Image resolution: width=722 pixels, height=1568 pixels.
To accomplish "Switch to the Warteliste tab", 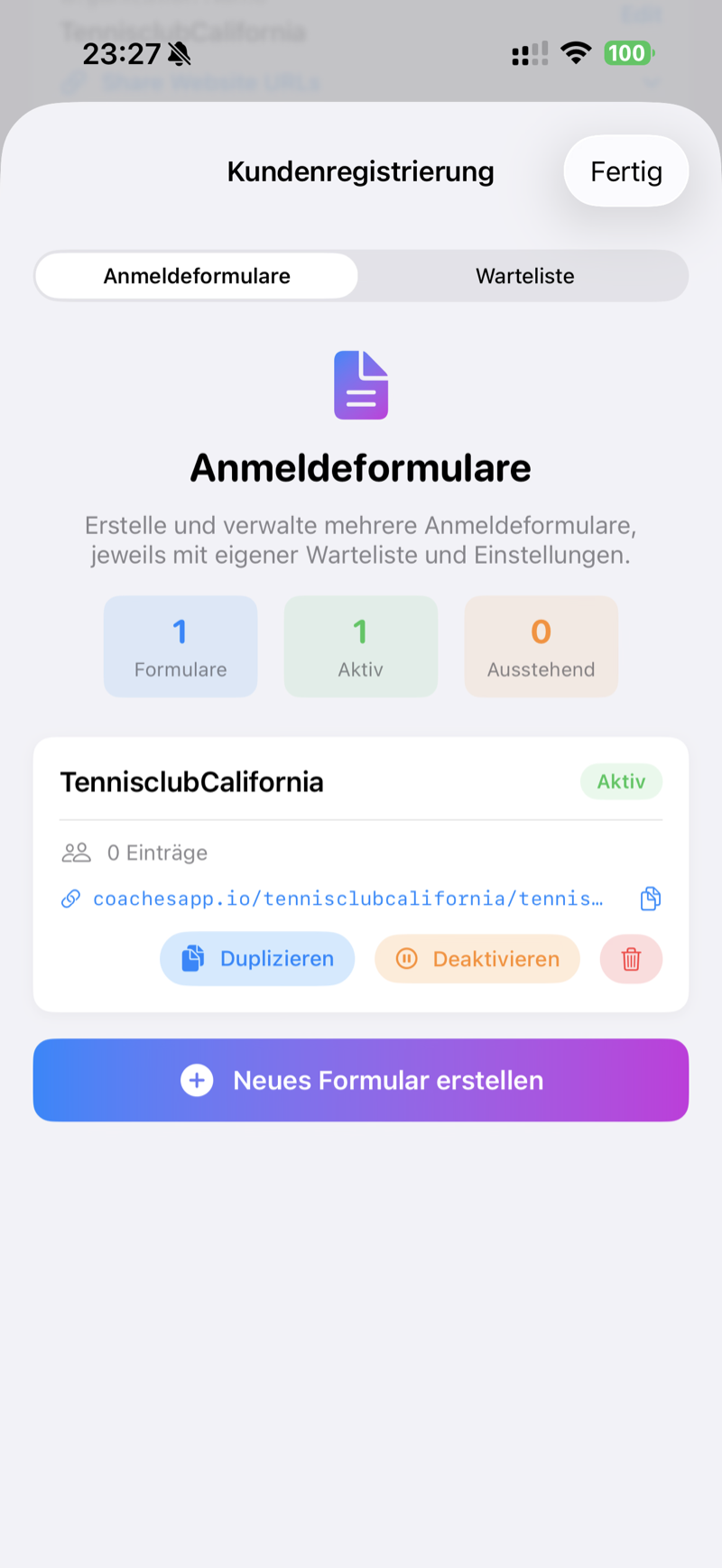I will click(524, 276).
